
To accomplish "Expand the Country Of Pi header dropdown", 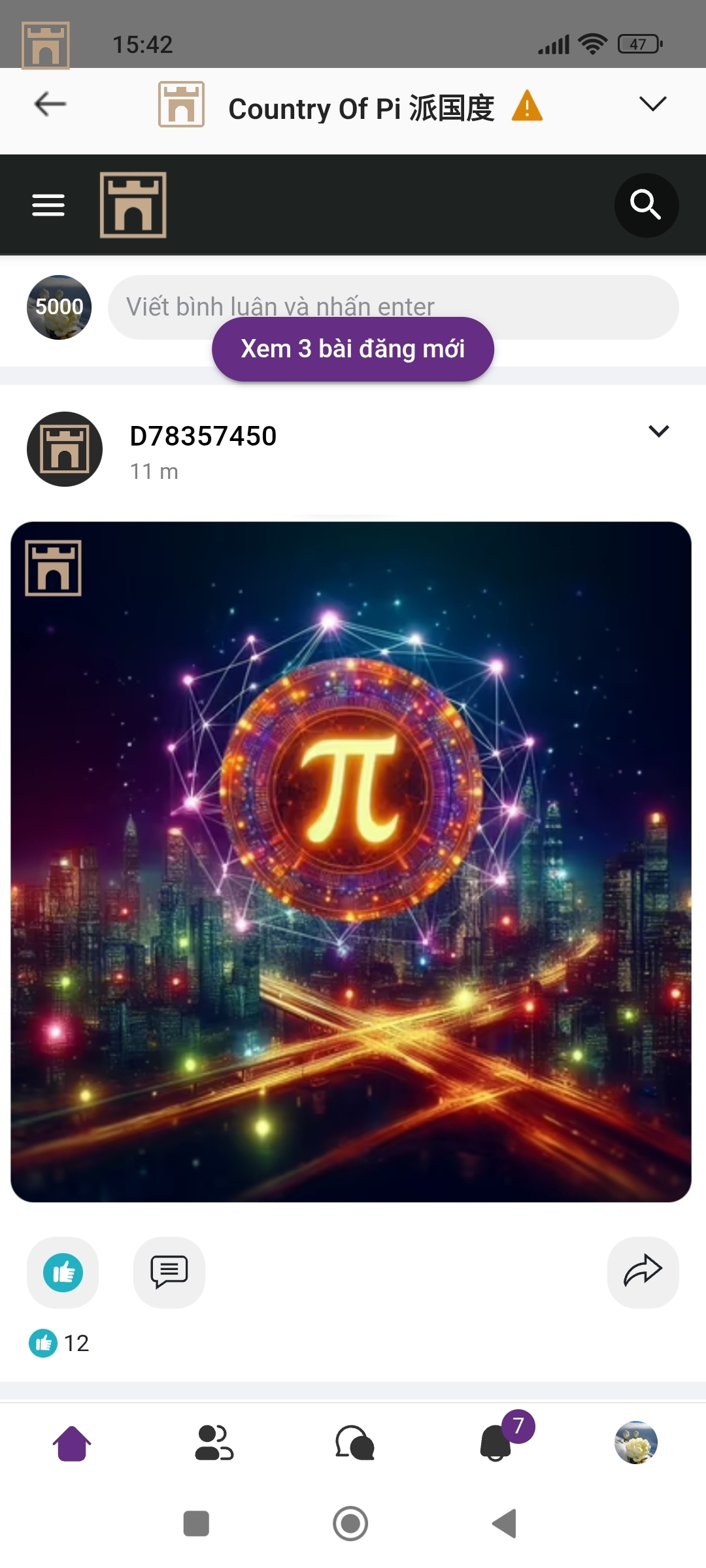I will tap(652, 104).
